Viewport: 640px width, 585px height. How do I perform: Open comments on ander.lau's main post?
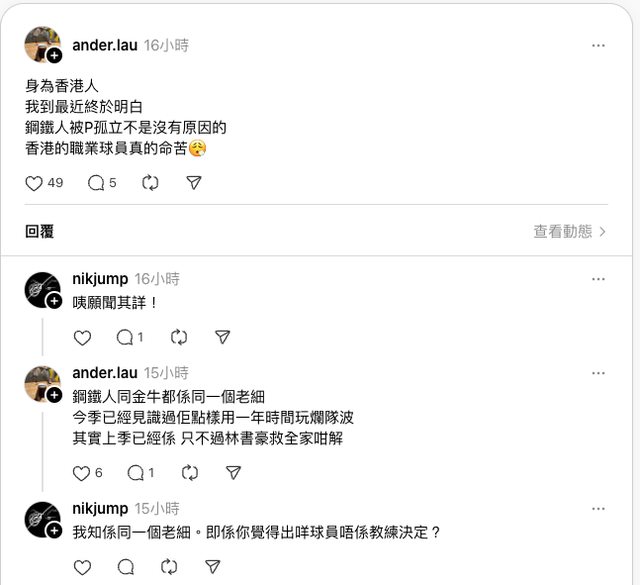96,183
